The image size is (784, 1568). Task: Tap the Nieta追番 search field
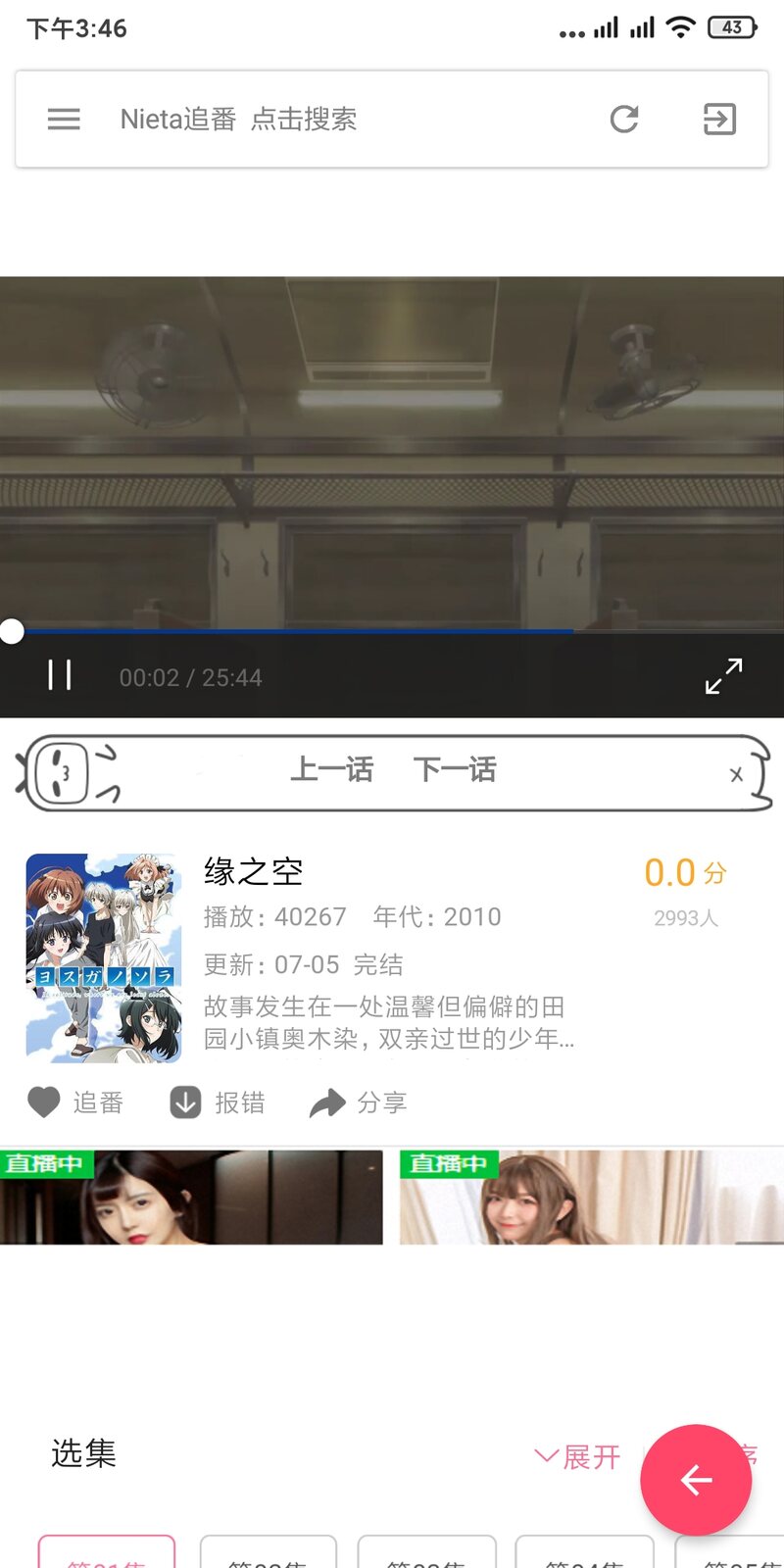[x=238, y=120]
